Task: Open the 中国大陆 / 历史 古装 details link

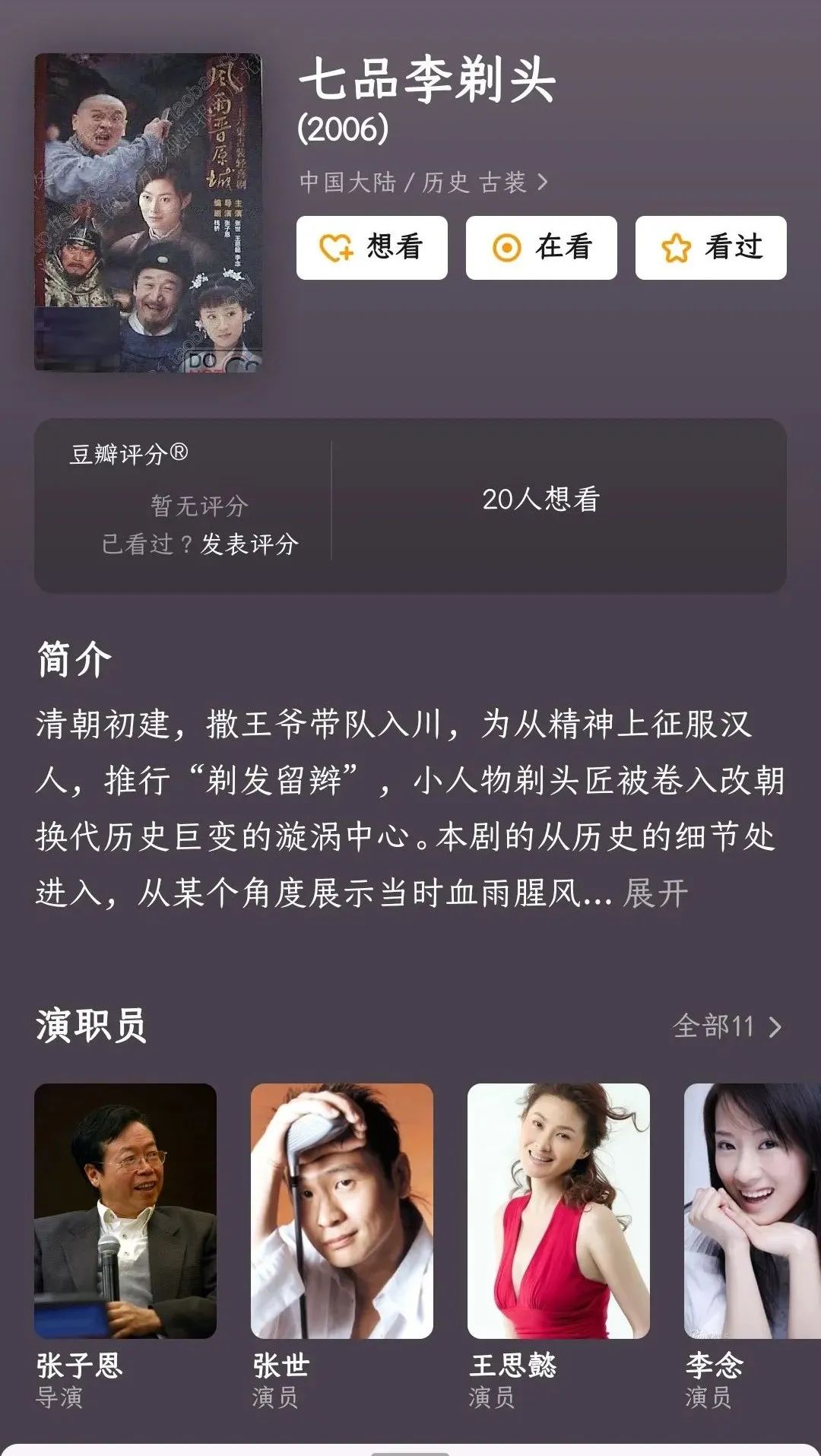Action: [x=423, y=182]
